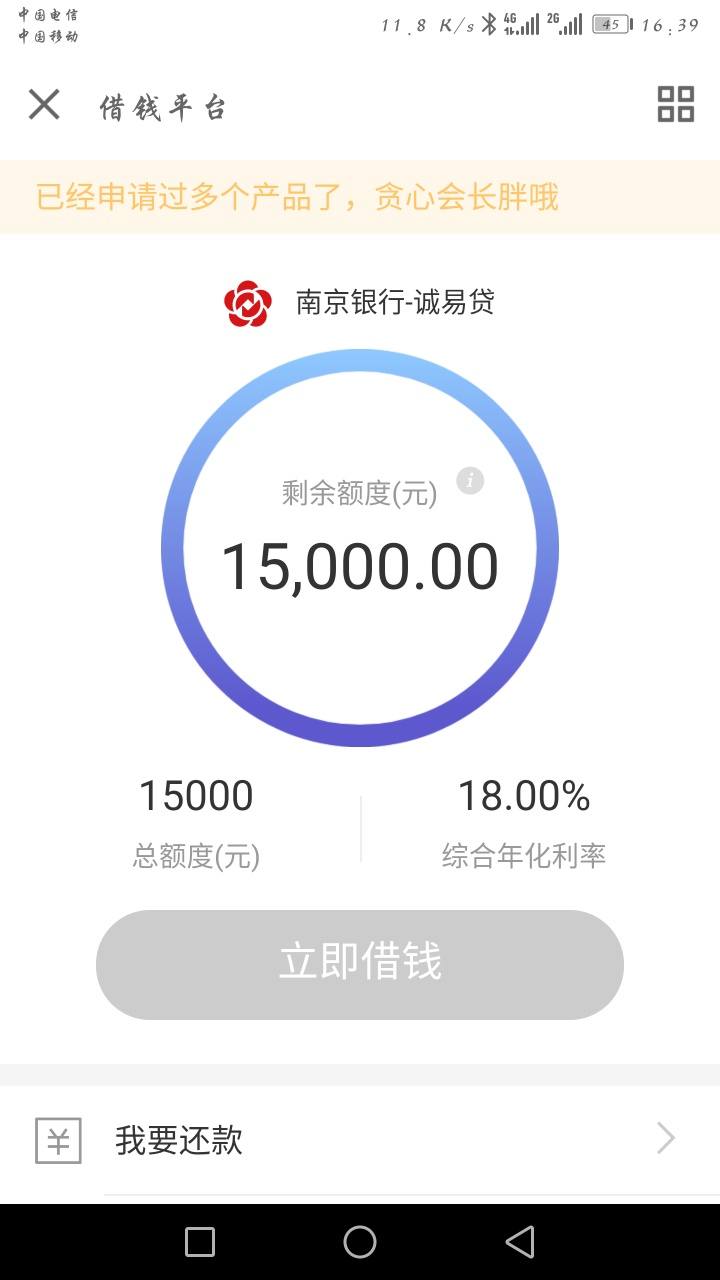Viewport: 720px width, 1280px height.
Task: Click the 立即借钱 borrow button
Action: 360,963
